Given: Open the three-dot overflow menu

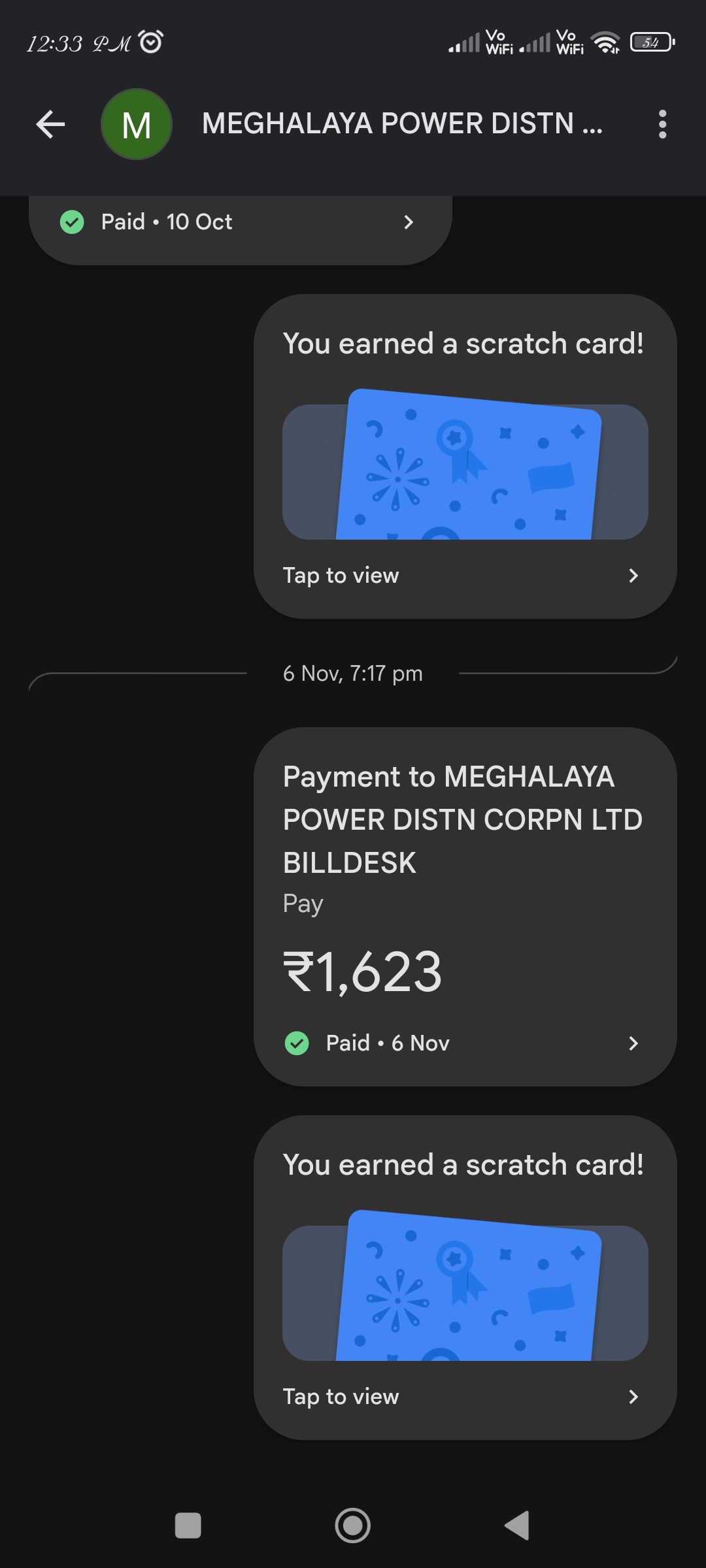Looking at the screenshot, I should [x=662, y=124].
